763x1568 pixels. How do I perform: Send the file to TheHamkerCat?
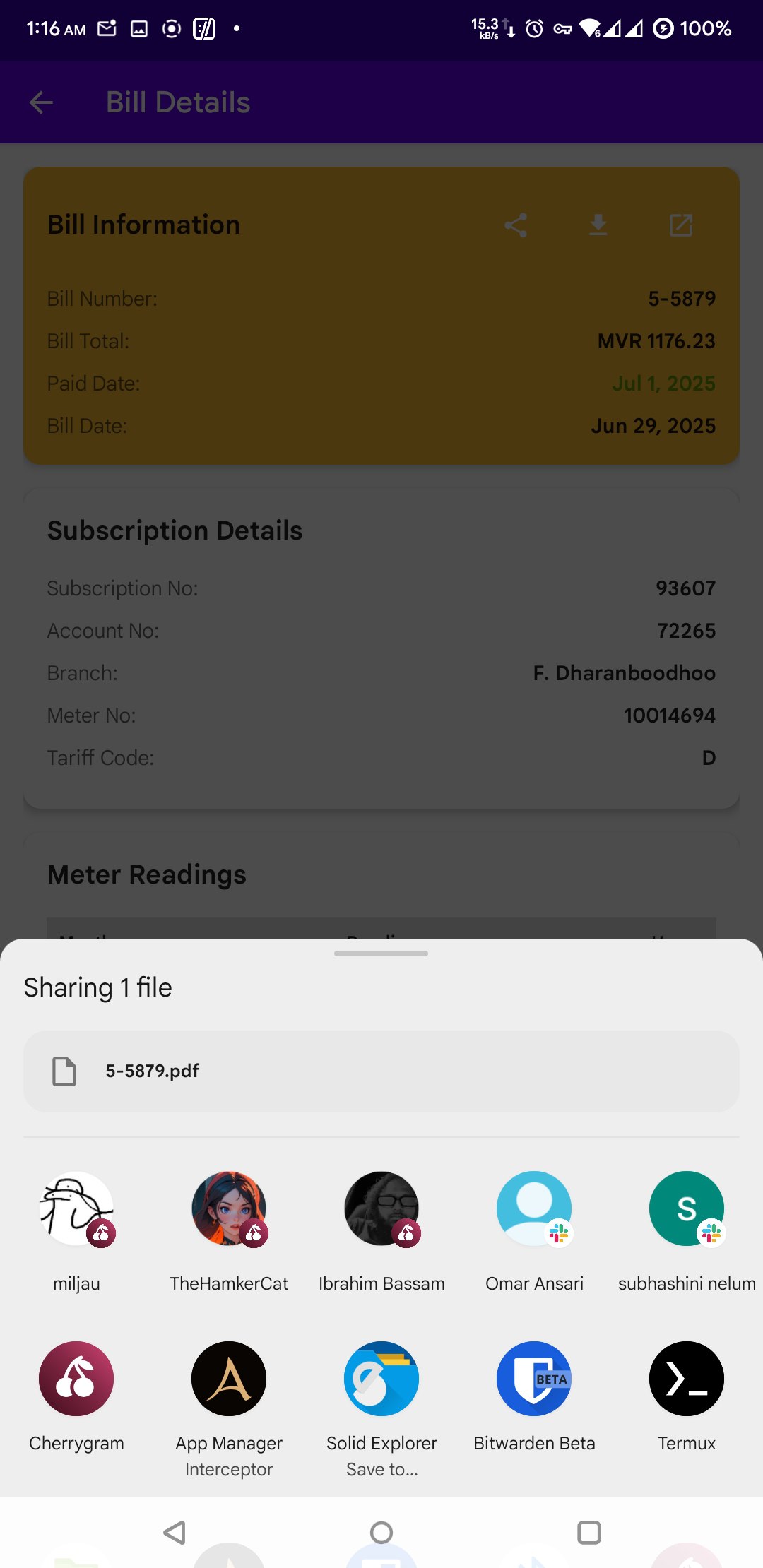pyautogui.click(x=229, y=1208)
